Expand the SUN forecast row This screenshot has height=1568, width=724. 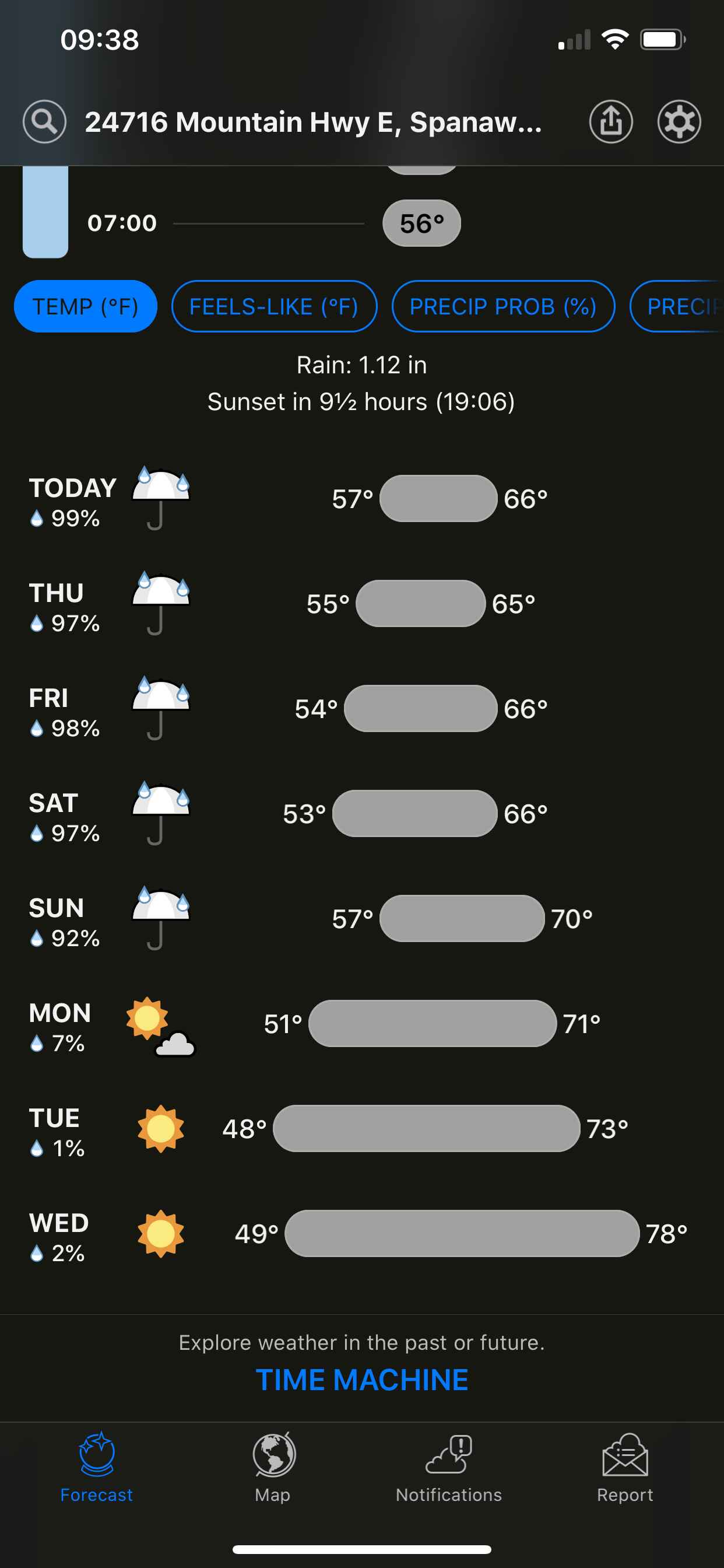click(x=362, y=919)
